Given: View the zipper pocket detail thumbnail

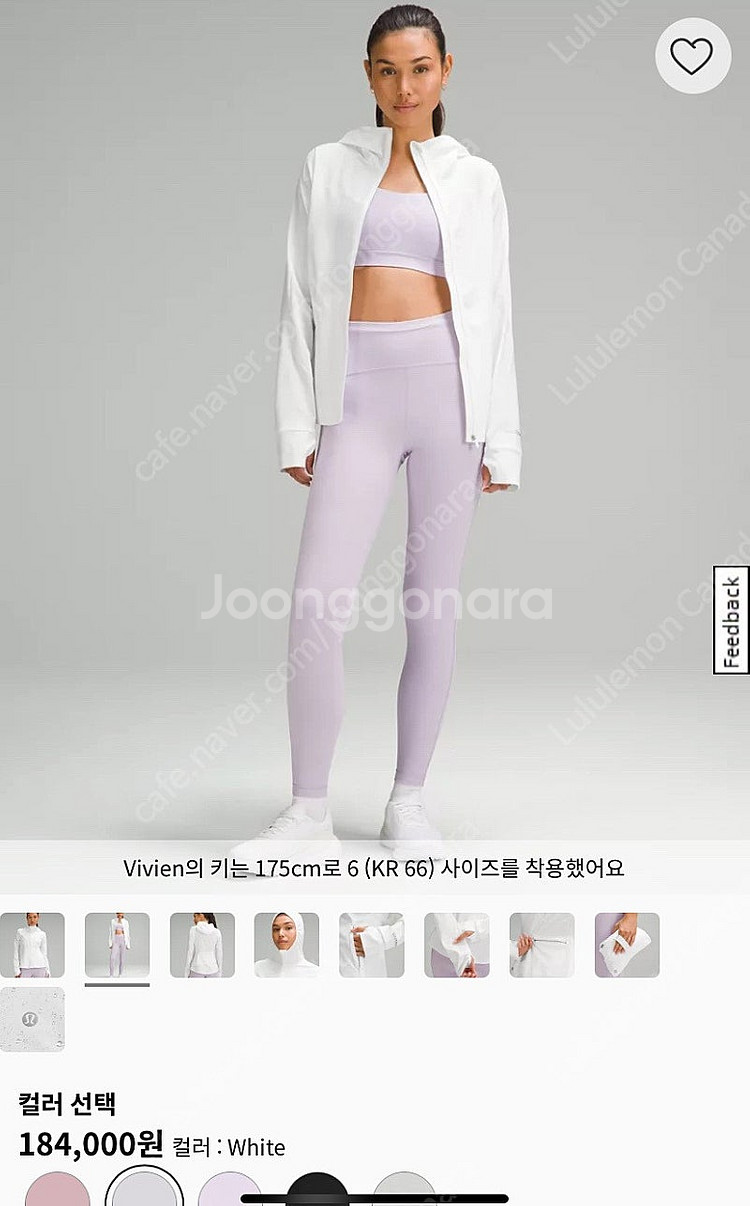Looking at the screenshot, I should pyautogui.click(x=542, y=945).
